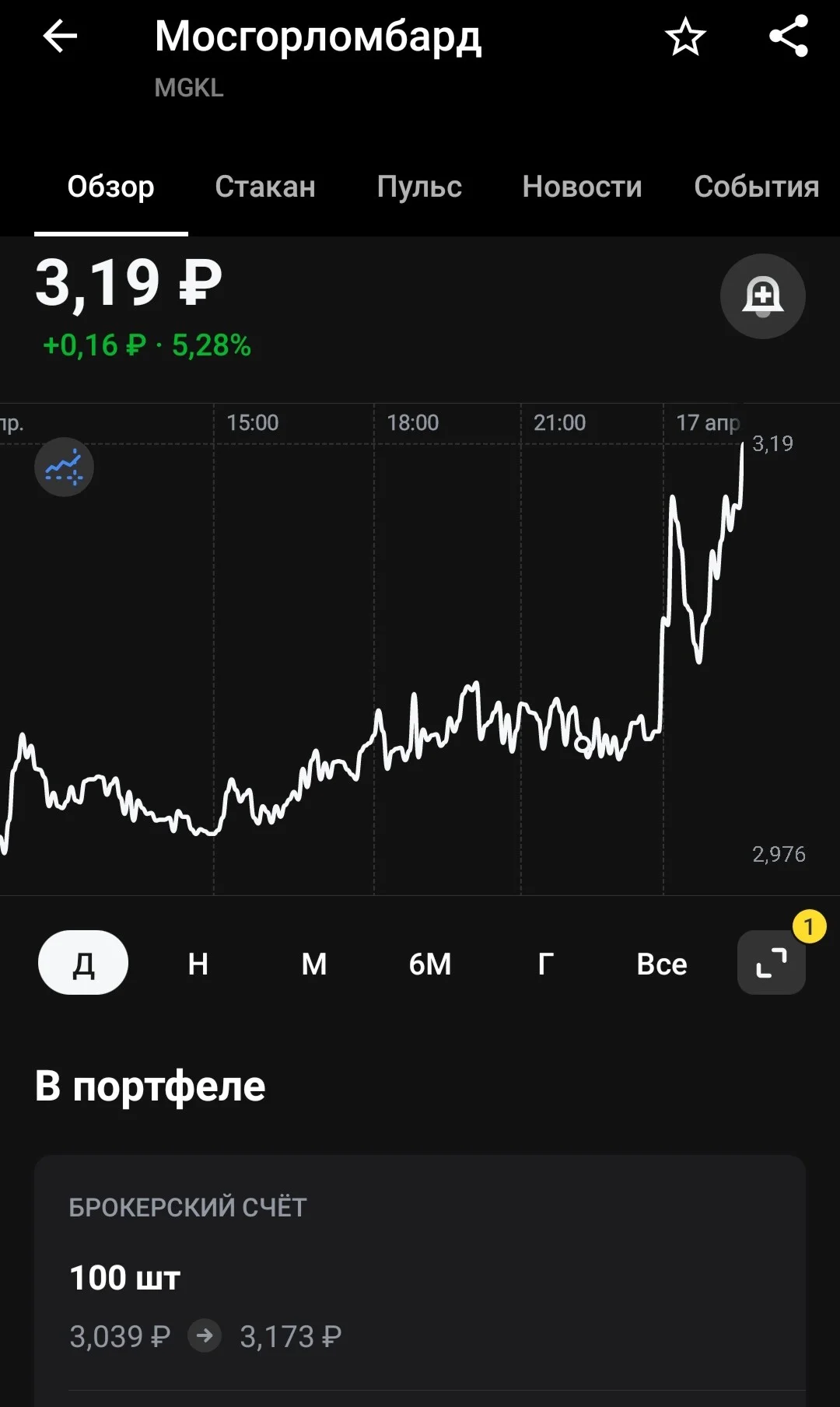This screenshot has width=840, height=1407.
Task: Switch chart to the Н week period
Action: (x=198, y=964)
